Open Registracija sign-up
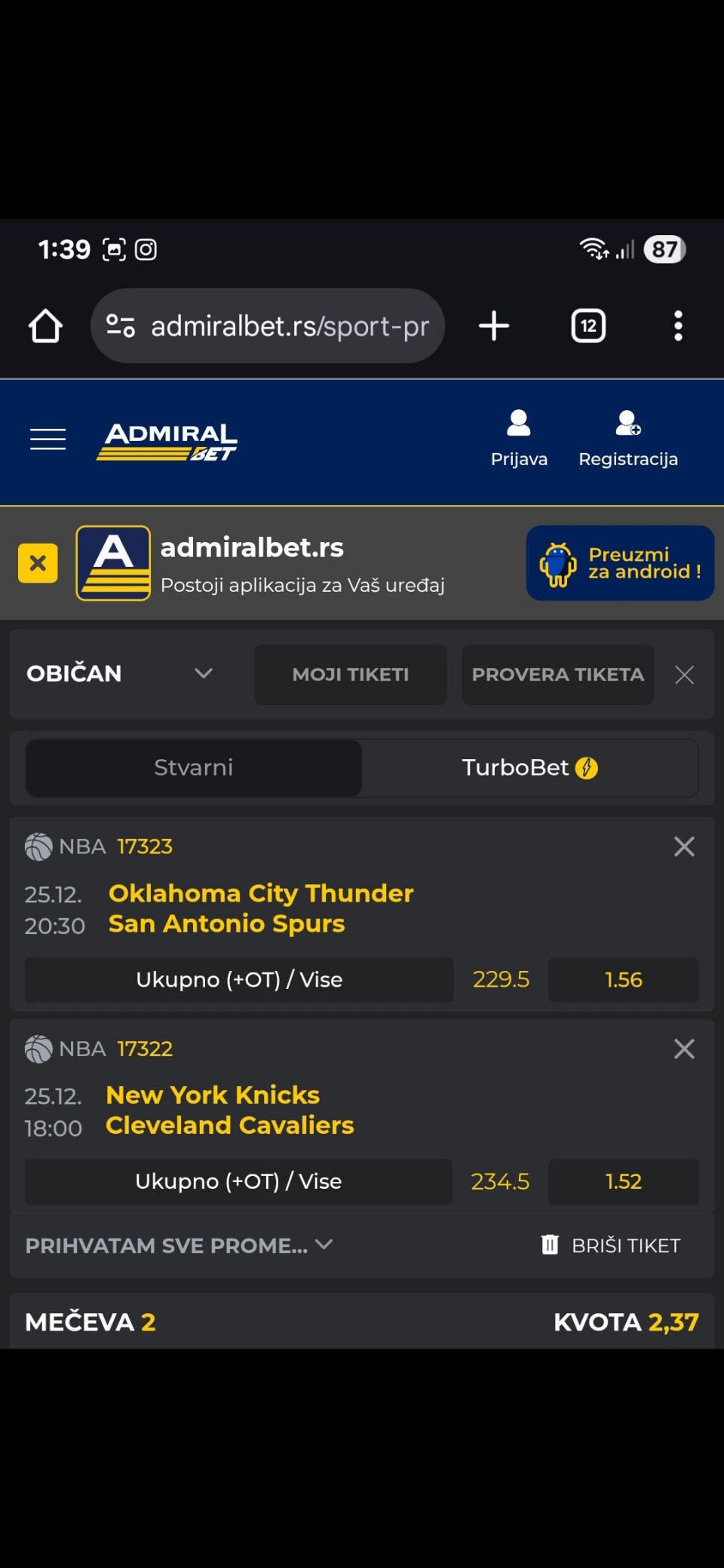724x1568 pixels. [627, 439]
